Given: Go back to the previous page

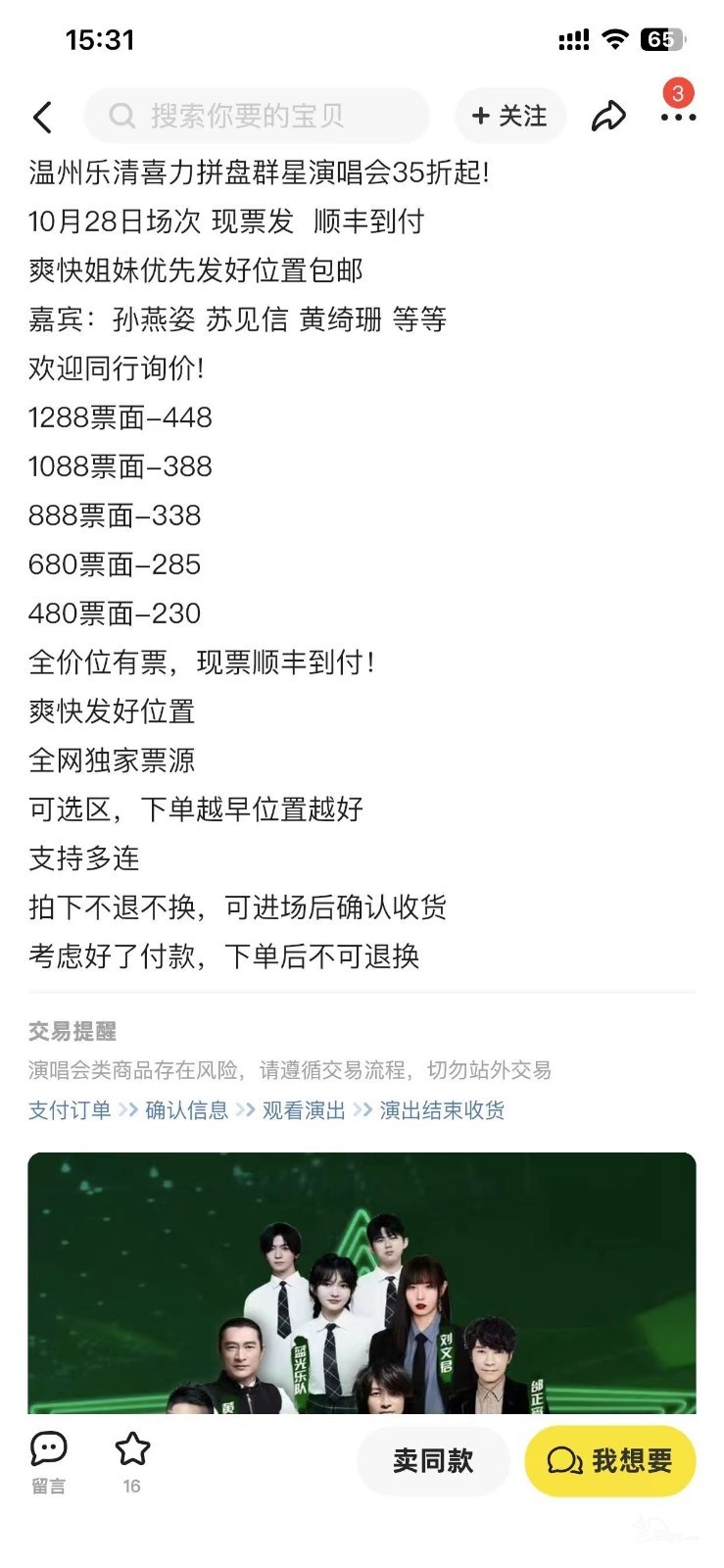Looking at the screenshot, I should point(42,118).
